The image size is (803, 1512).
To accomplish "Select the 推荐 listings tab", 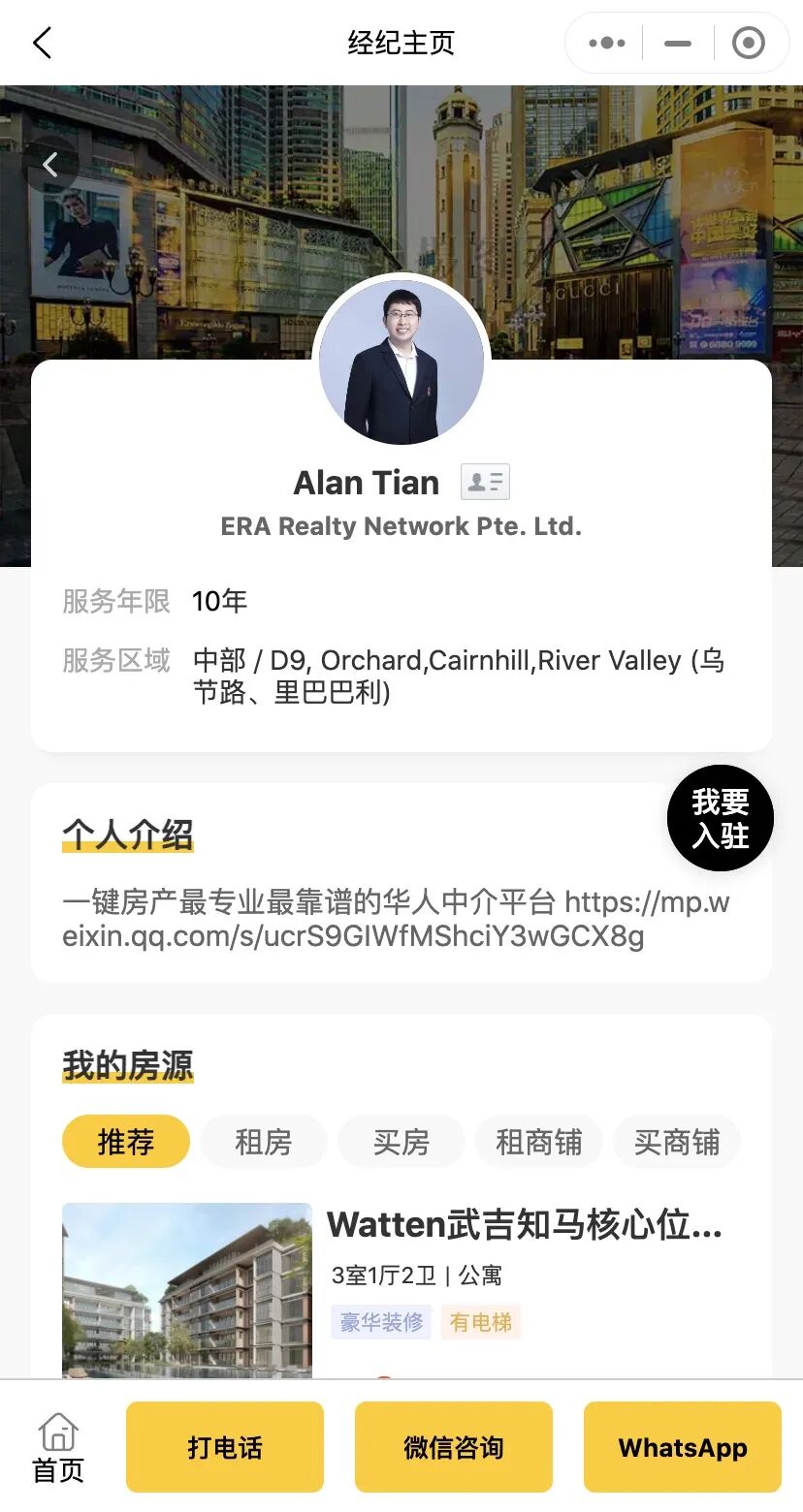I will [x=125, y=1142].
